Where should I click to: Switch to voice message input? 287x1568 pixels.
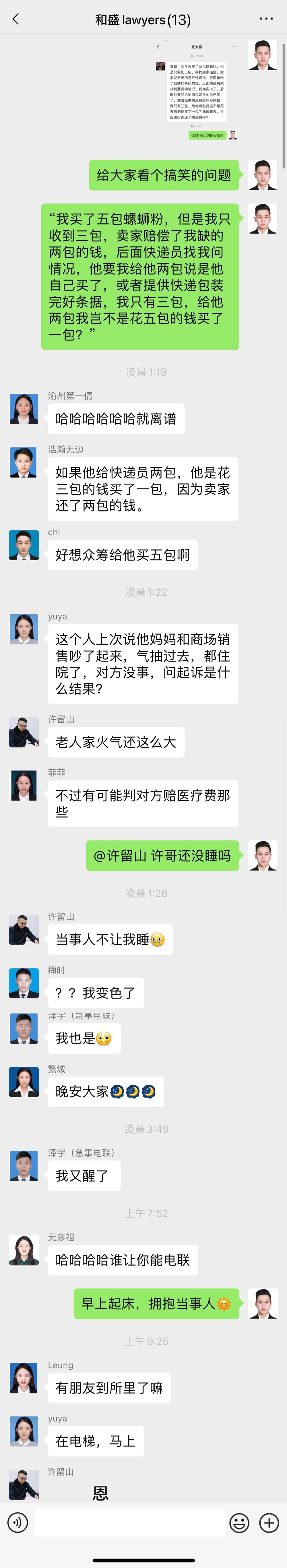click(18, 1523)
